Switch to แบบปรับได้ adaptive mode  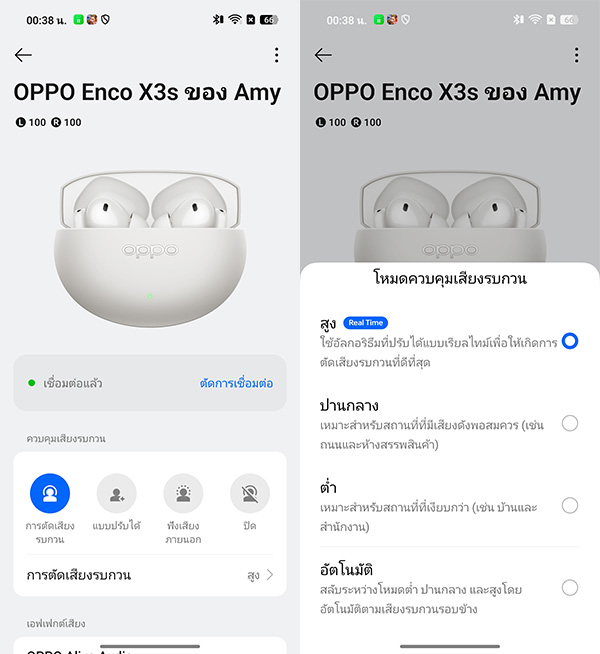(116, 493)
